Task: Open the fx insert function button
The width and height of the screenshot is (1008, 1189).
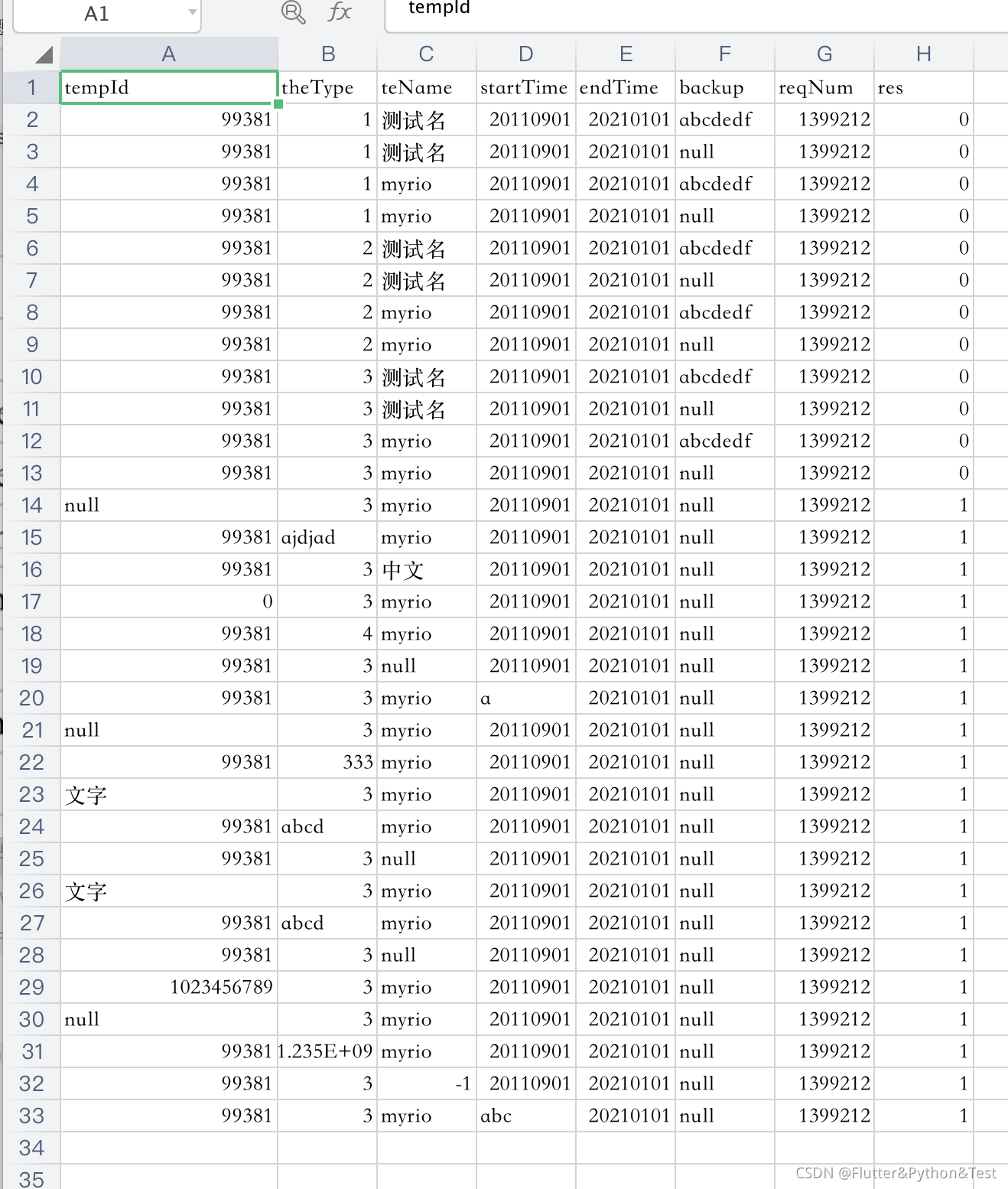Action: tap(339, 12)
